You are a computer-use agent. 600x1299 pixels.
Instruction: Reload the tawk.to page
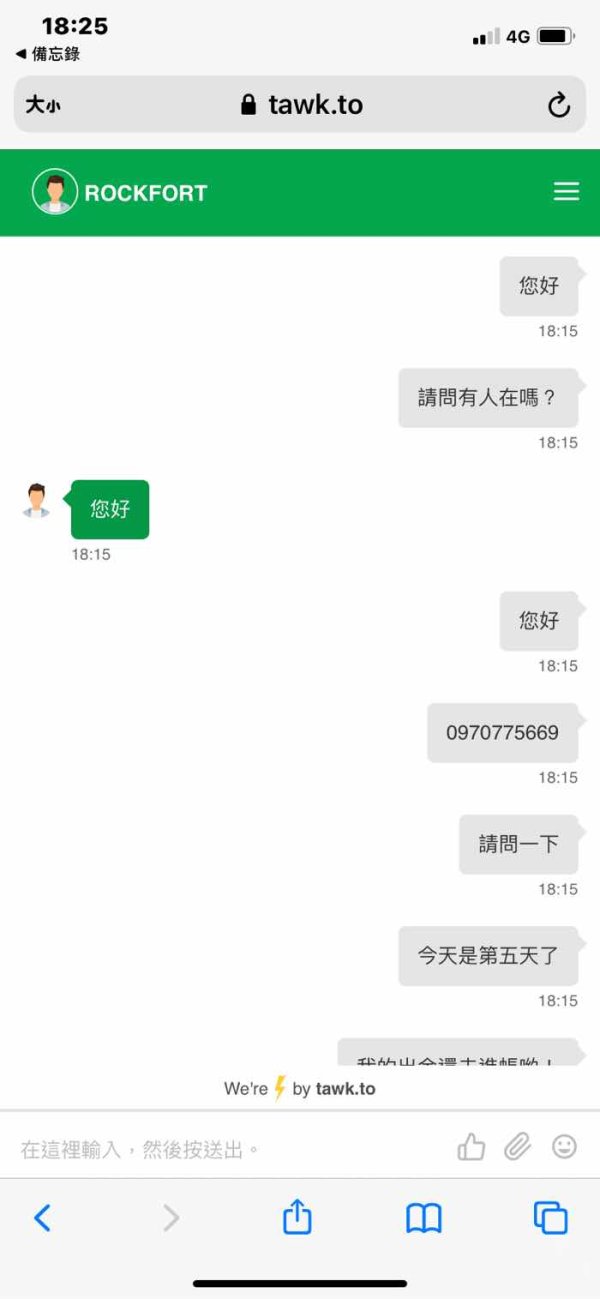coord(559,105)
